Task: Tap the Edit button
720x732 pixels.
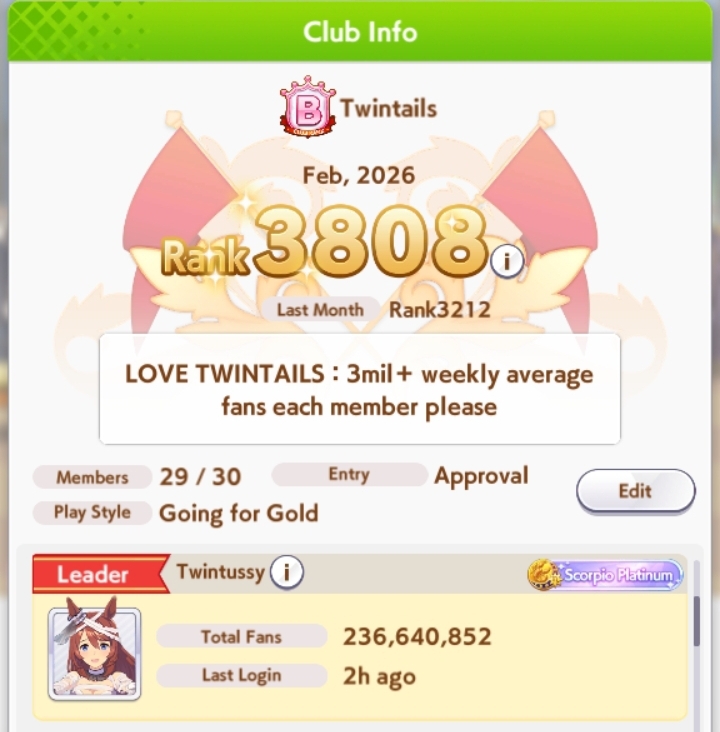Action: [635, 491]
